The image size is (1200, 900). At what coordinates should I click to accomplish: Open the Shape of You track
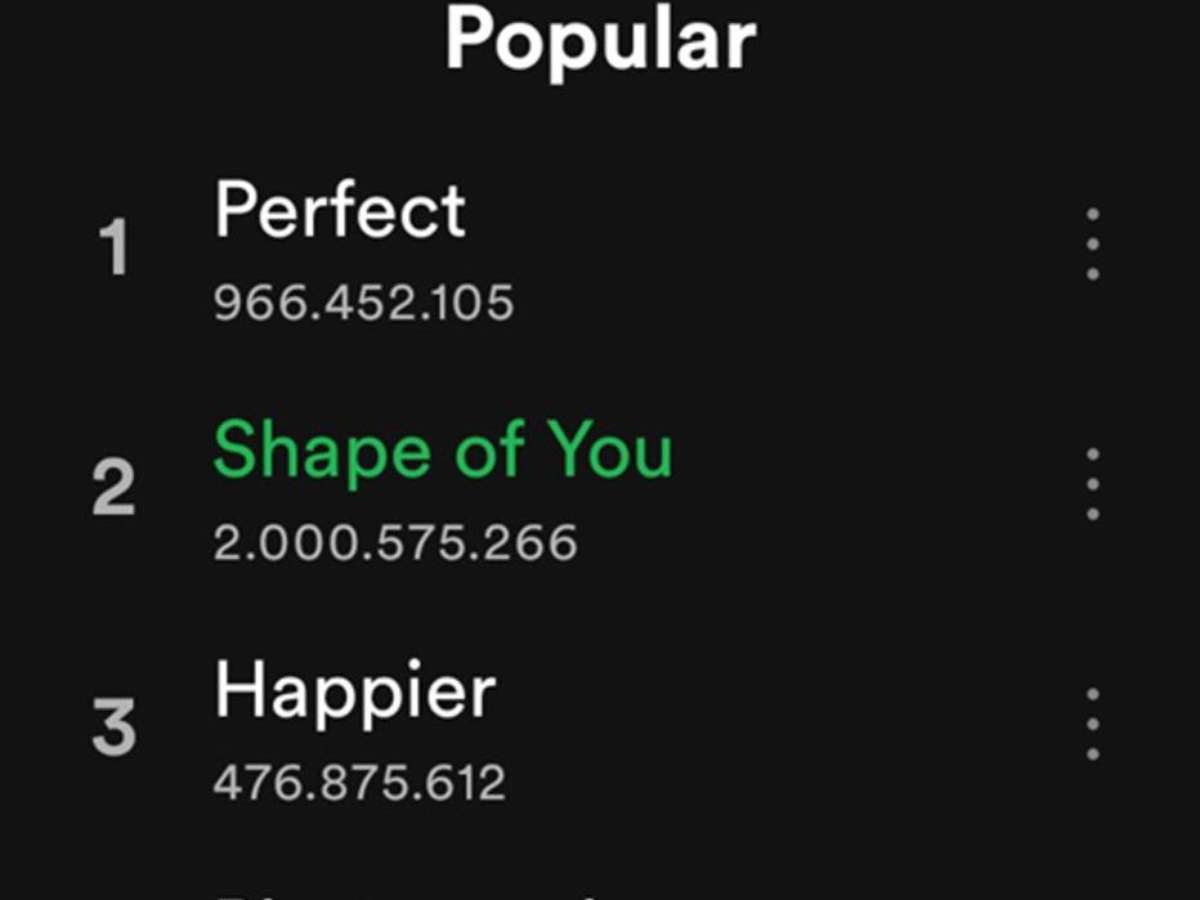pos(442,452)
